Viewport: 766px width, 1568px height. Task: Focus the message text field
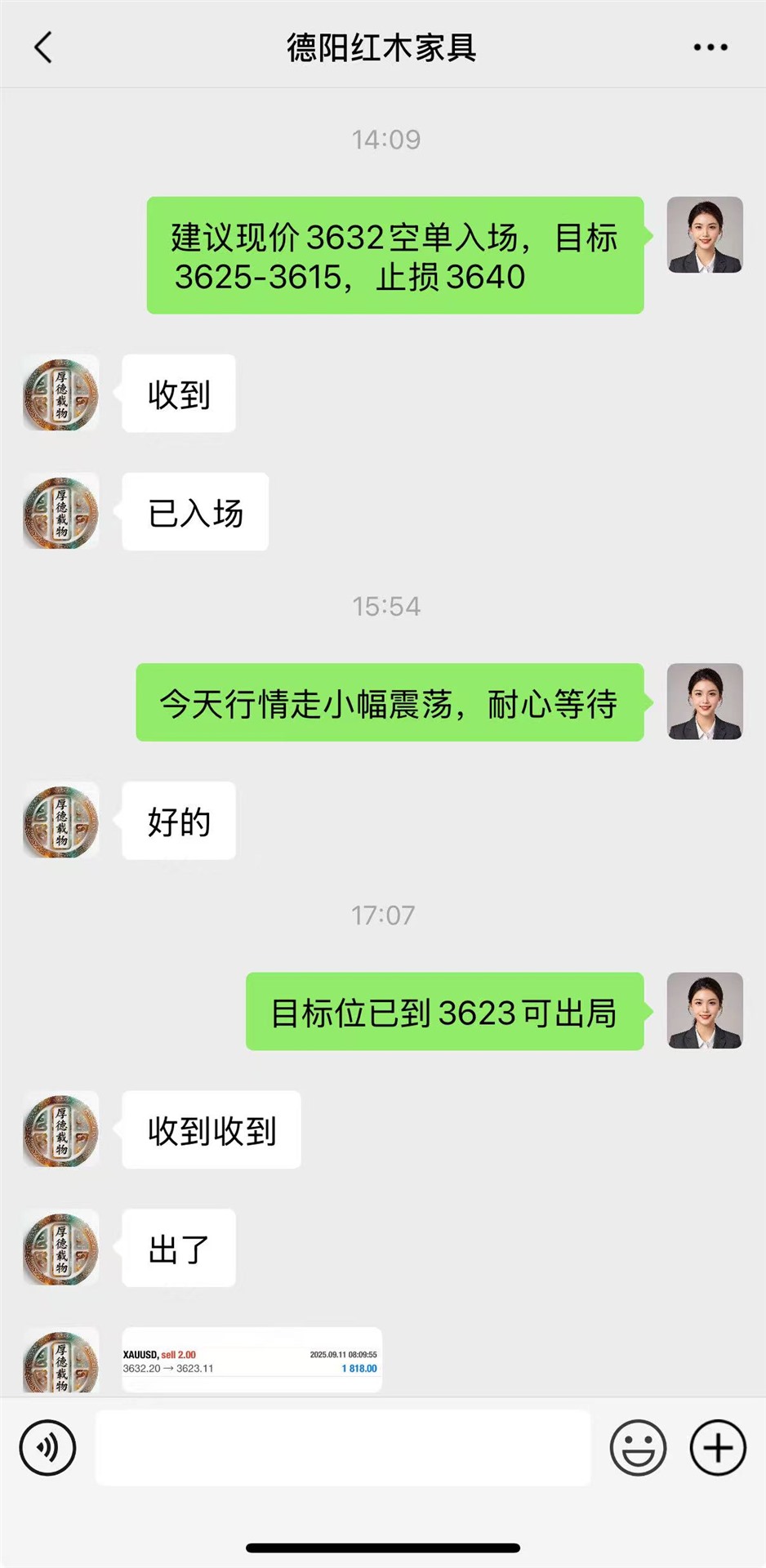coord(343,1448)
